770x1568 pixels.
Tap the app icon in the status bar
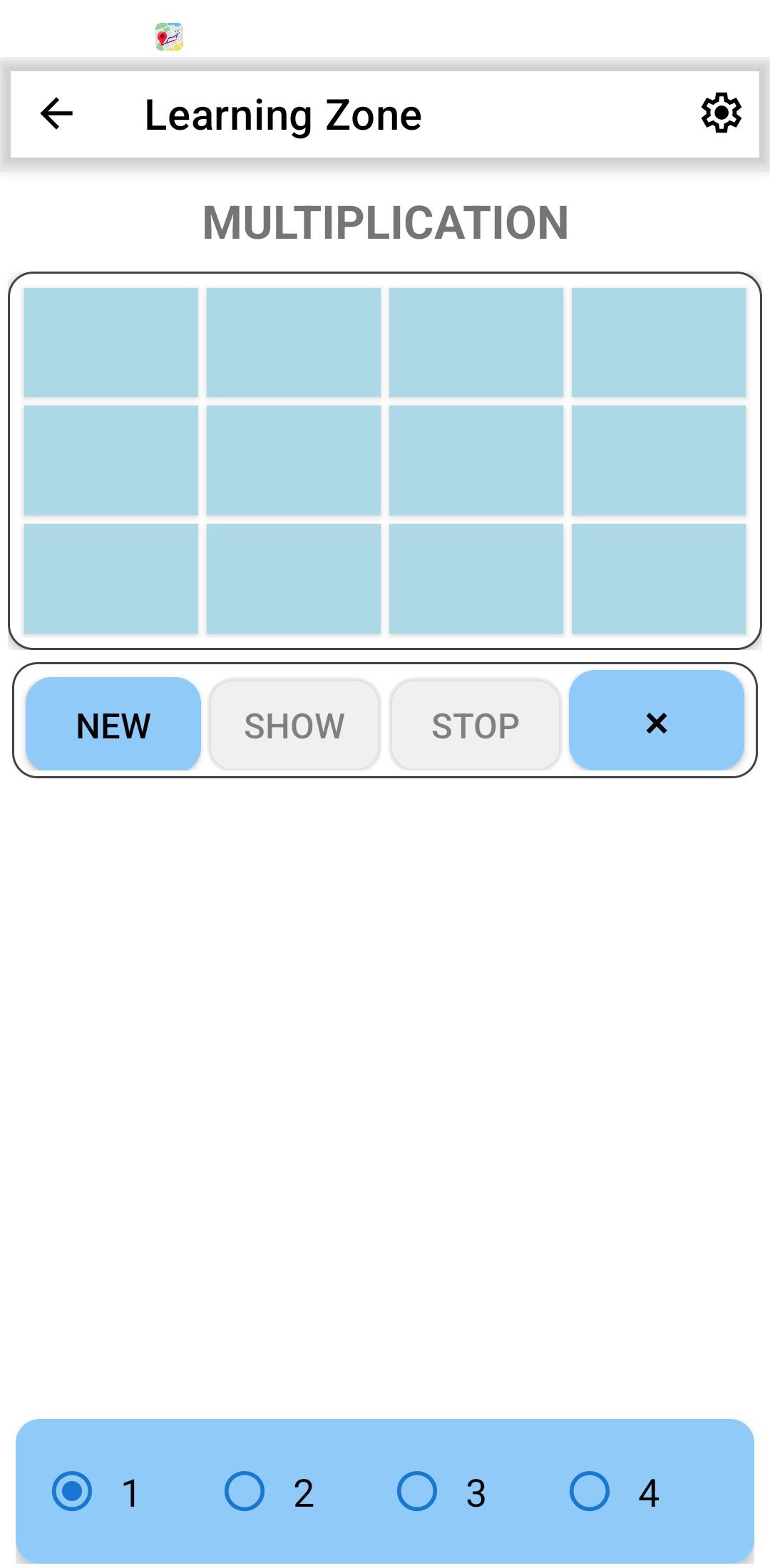point(169,35)
